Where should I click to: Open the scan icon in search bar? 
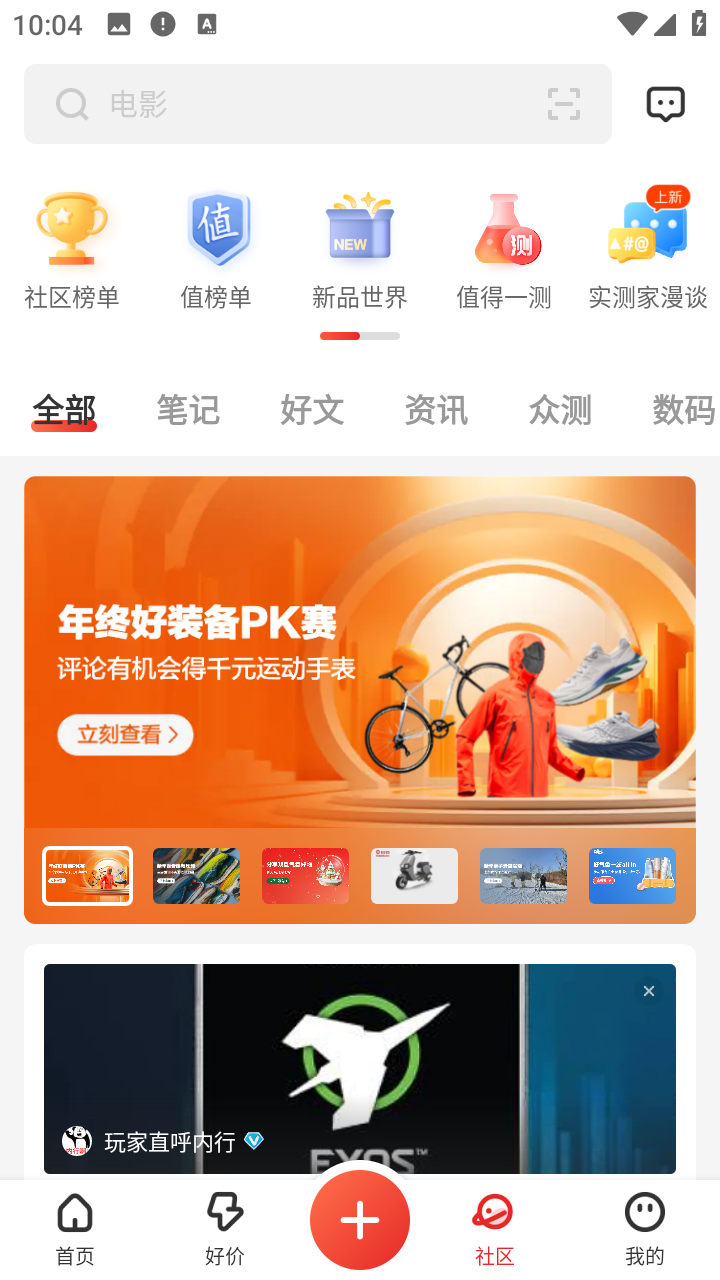click(x=564, y=104)
